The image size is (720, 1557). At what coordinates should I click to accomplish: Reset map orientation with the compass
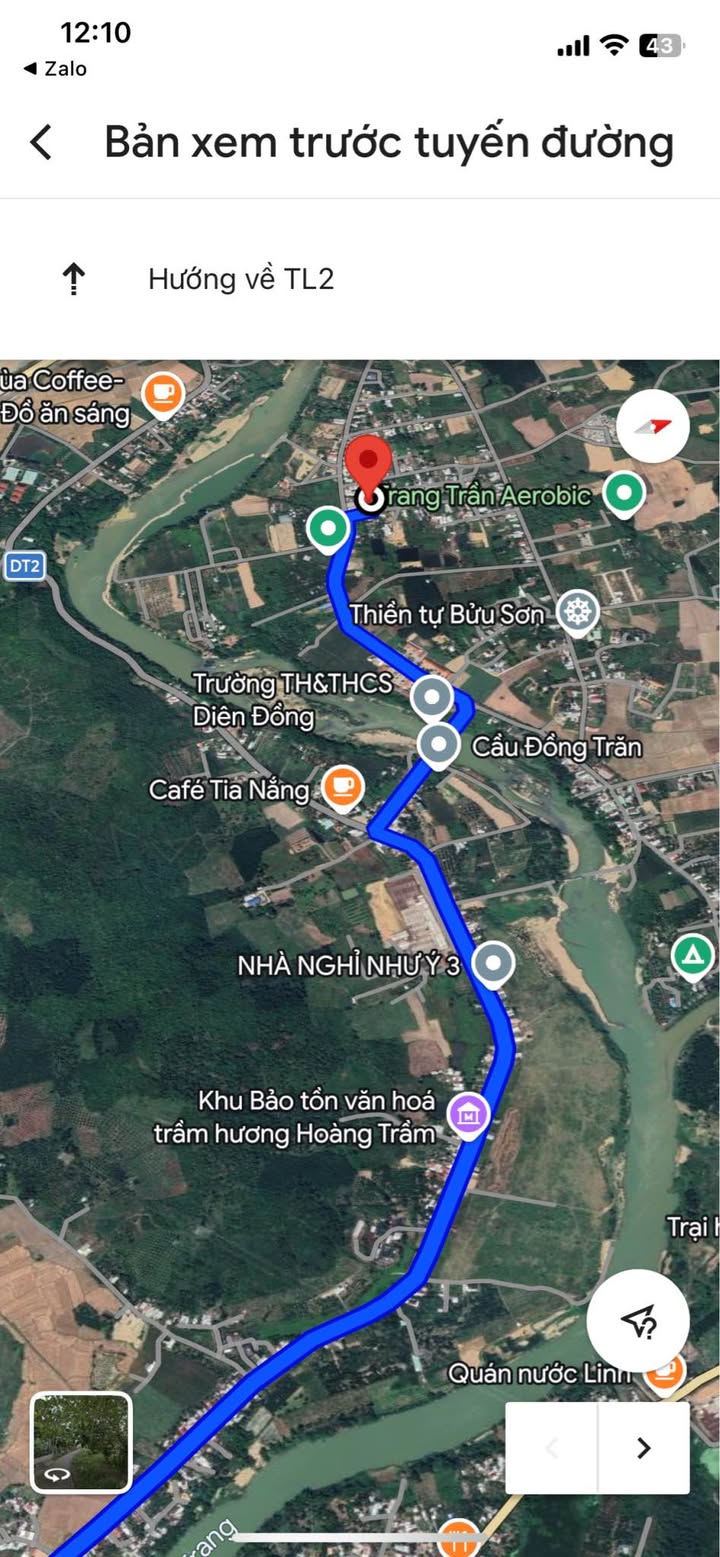[x=653, y=426]
